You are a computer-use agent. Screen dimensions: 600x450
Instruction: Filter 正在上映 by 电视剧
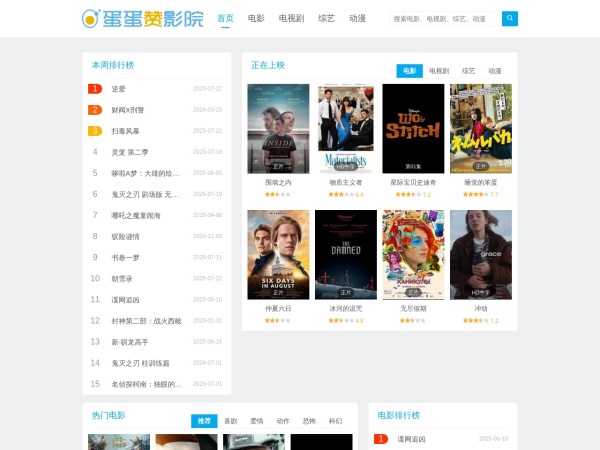439,71
